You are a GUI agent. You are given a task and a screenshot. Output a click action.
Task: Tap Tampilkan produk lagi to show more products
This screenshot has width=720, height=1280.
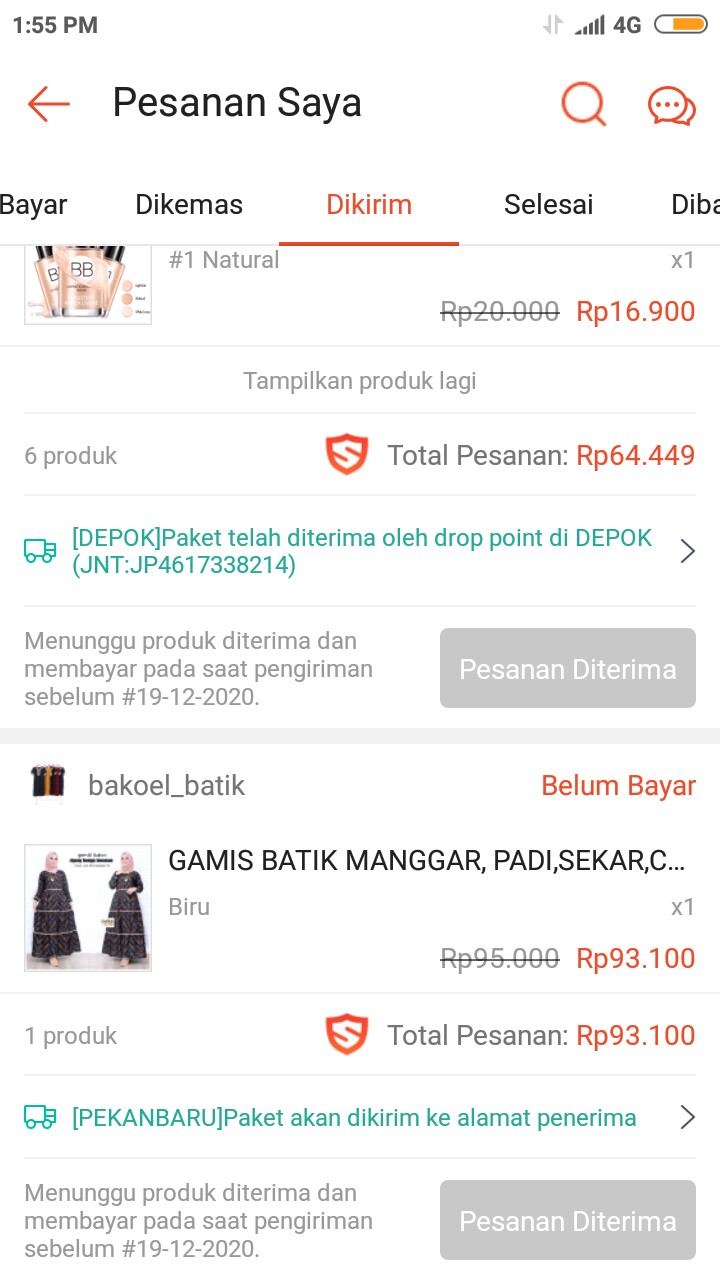click(359, 380)
